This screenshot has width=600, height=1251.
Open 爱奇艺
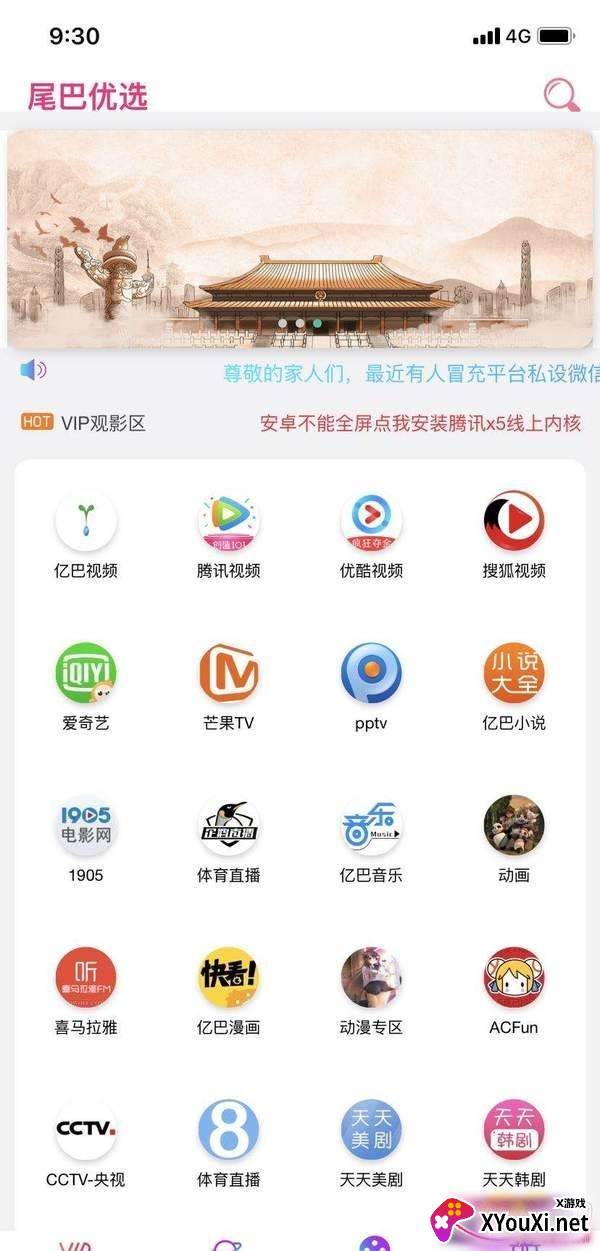click(x=86, y=673)
